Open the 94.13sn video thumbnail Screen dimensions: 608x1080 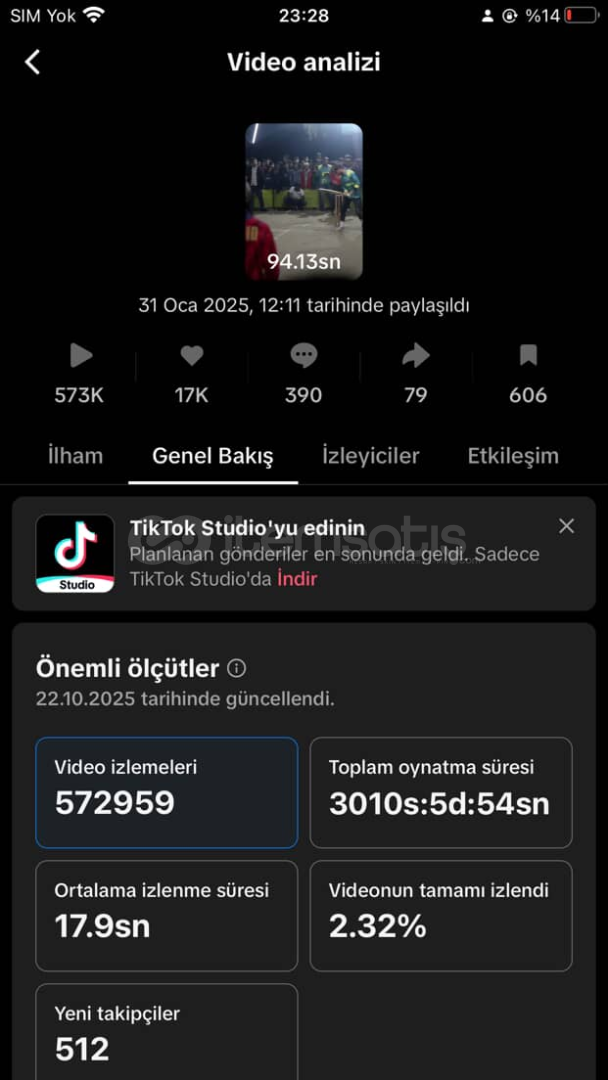click(304, 201)
